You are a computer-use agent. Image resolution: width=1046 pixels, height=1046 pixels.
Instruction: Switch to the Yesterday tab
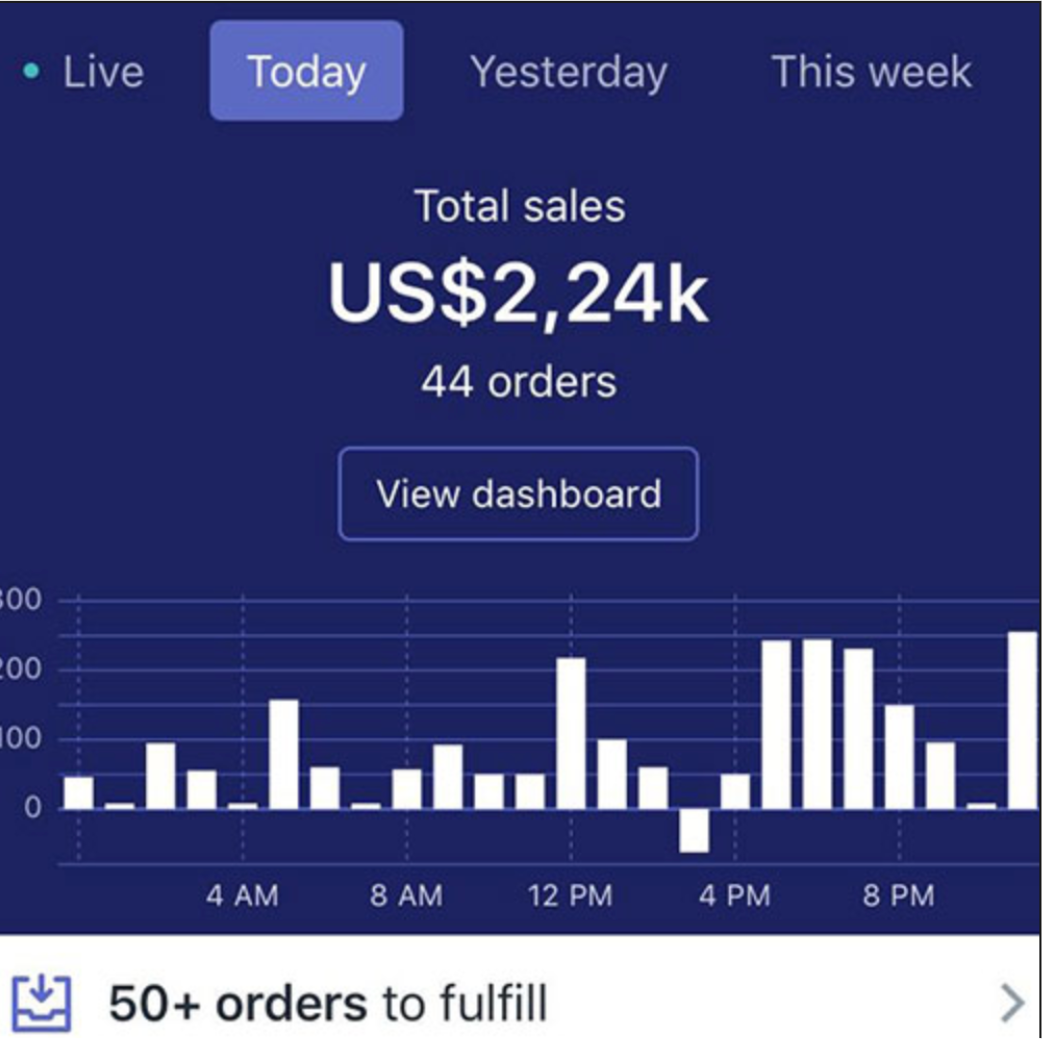tap(568, 73)
